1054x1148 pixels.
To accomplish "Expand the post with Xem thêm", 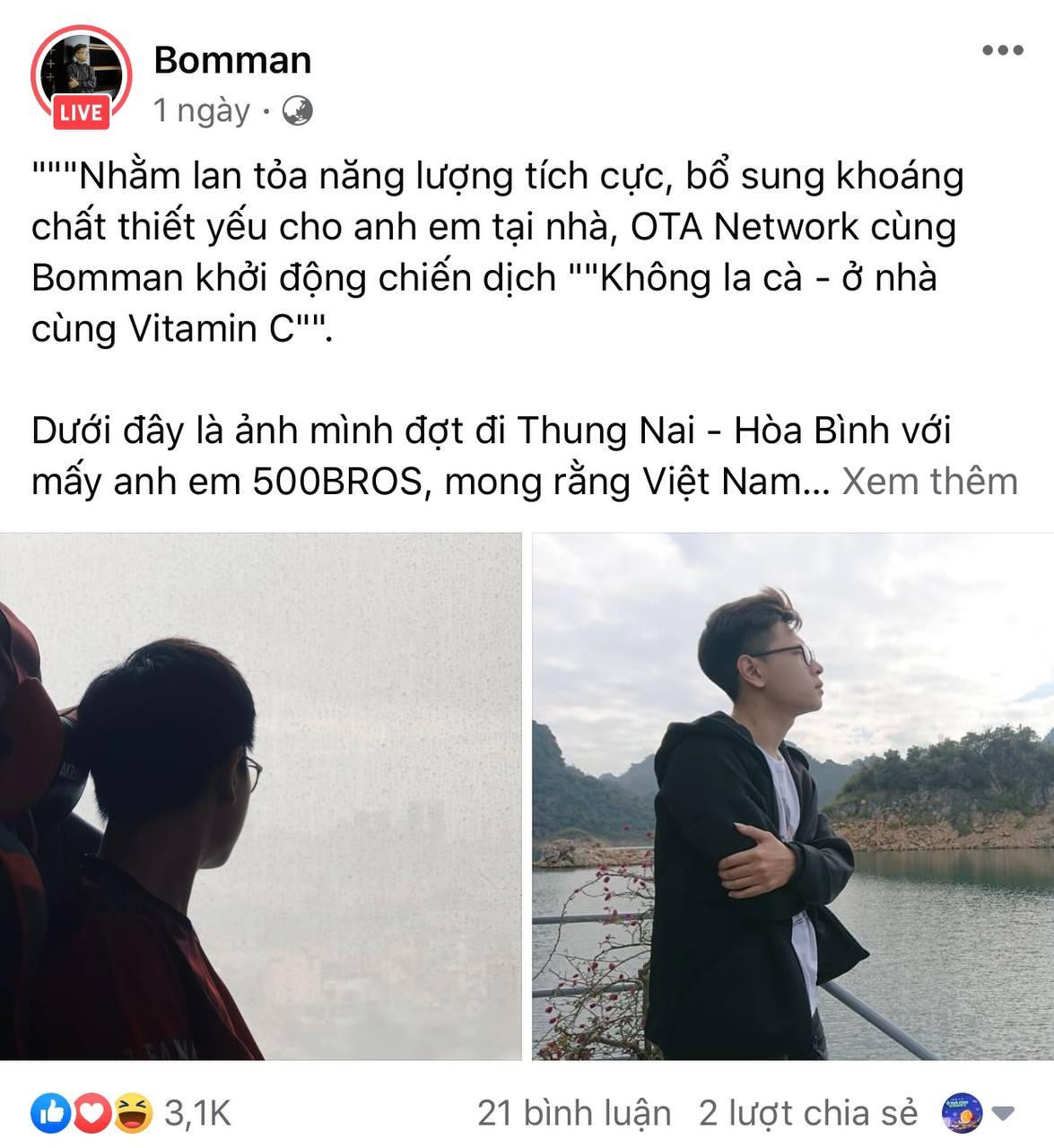I will 931,482.
